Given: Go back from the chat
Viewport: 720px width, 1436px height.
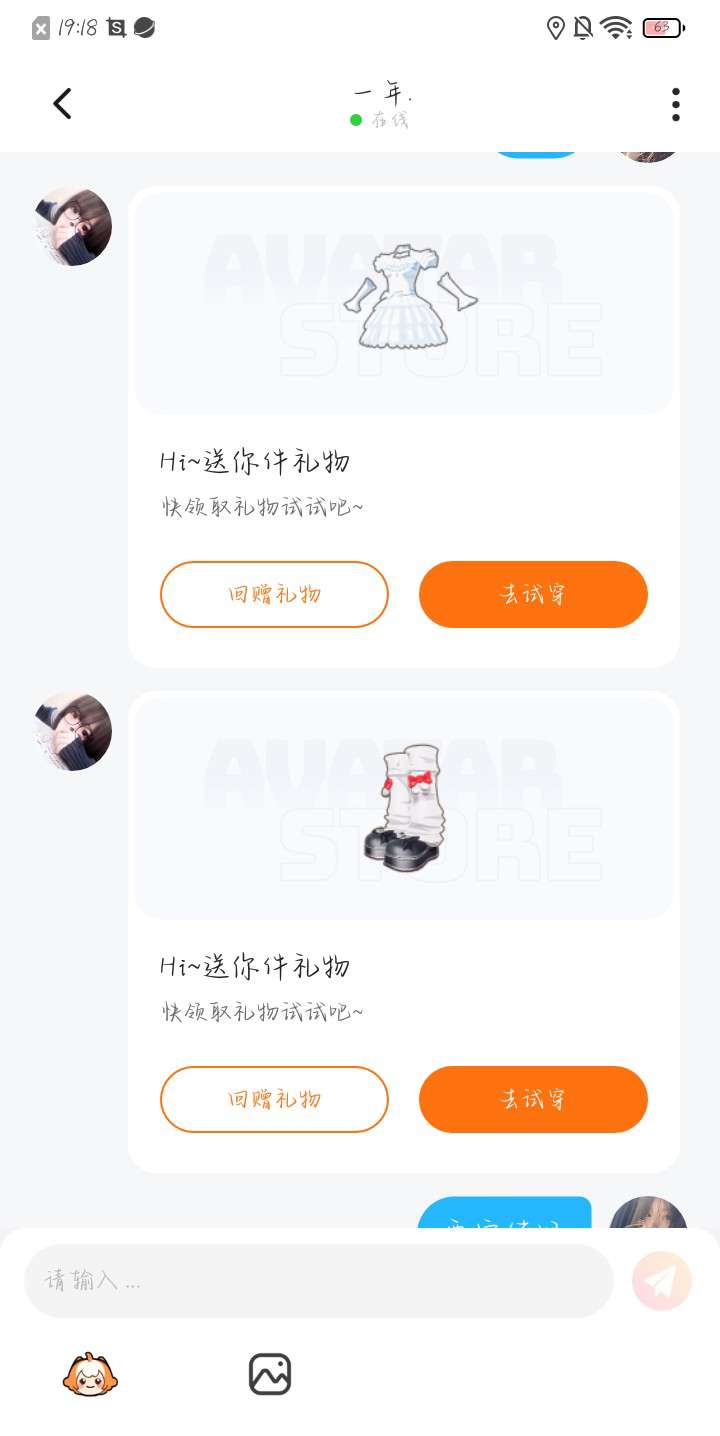Looking at the screenshot, I should coord(62,104).
